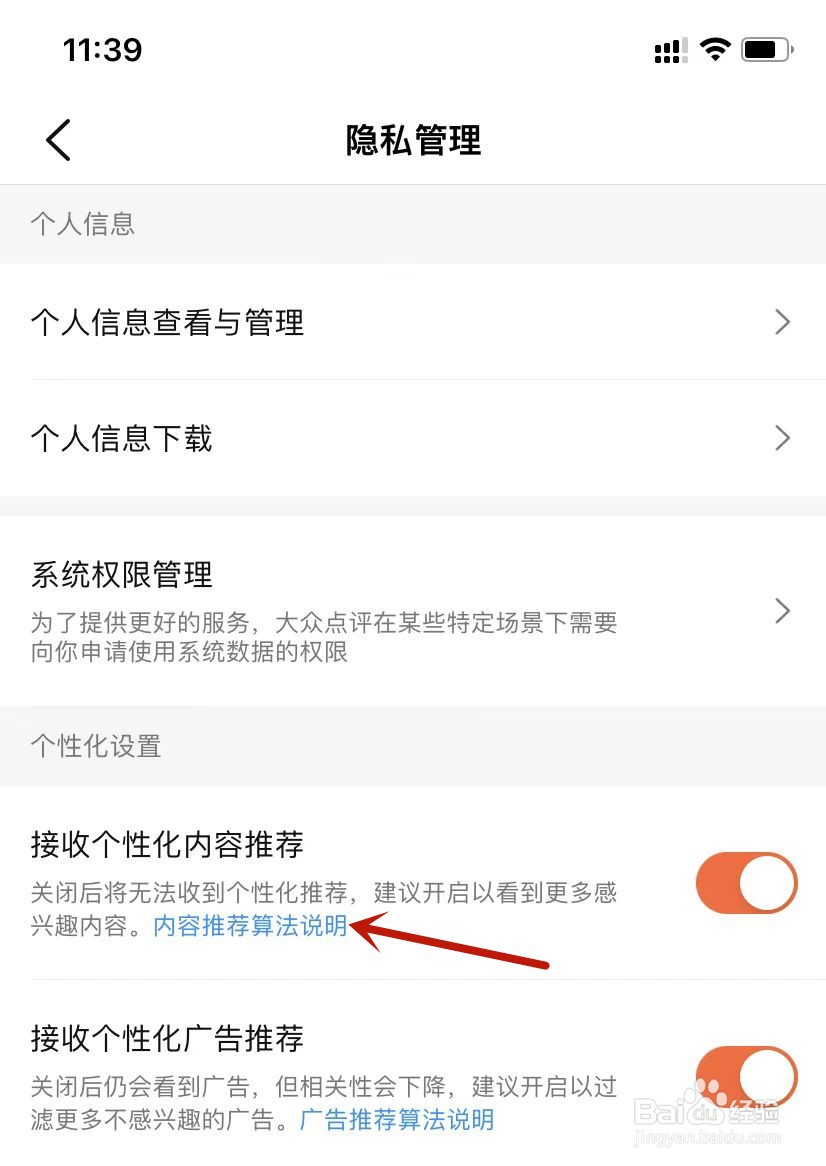Click the time 11:39 in status bar
Screen dimensions: 826x1166
click(x=103, y=50)
